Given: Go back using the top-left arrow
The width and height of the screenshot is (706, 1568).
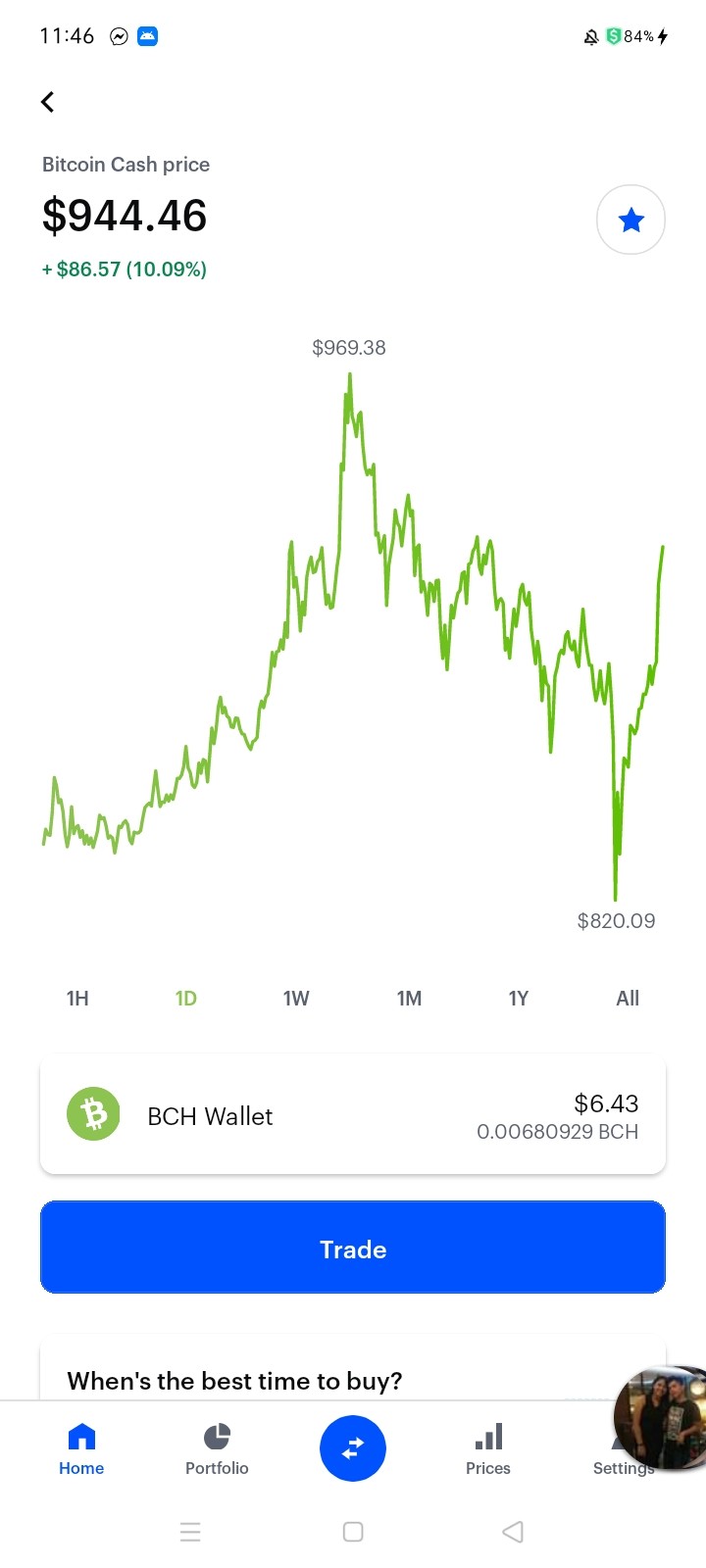Looking at the screenshot, I should coord(47,102).
